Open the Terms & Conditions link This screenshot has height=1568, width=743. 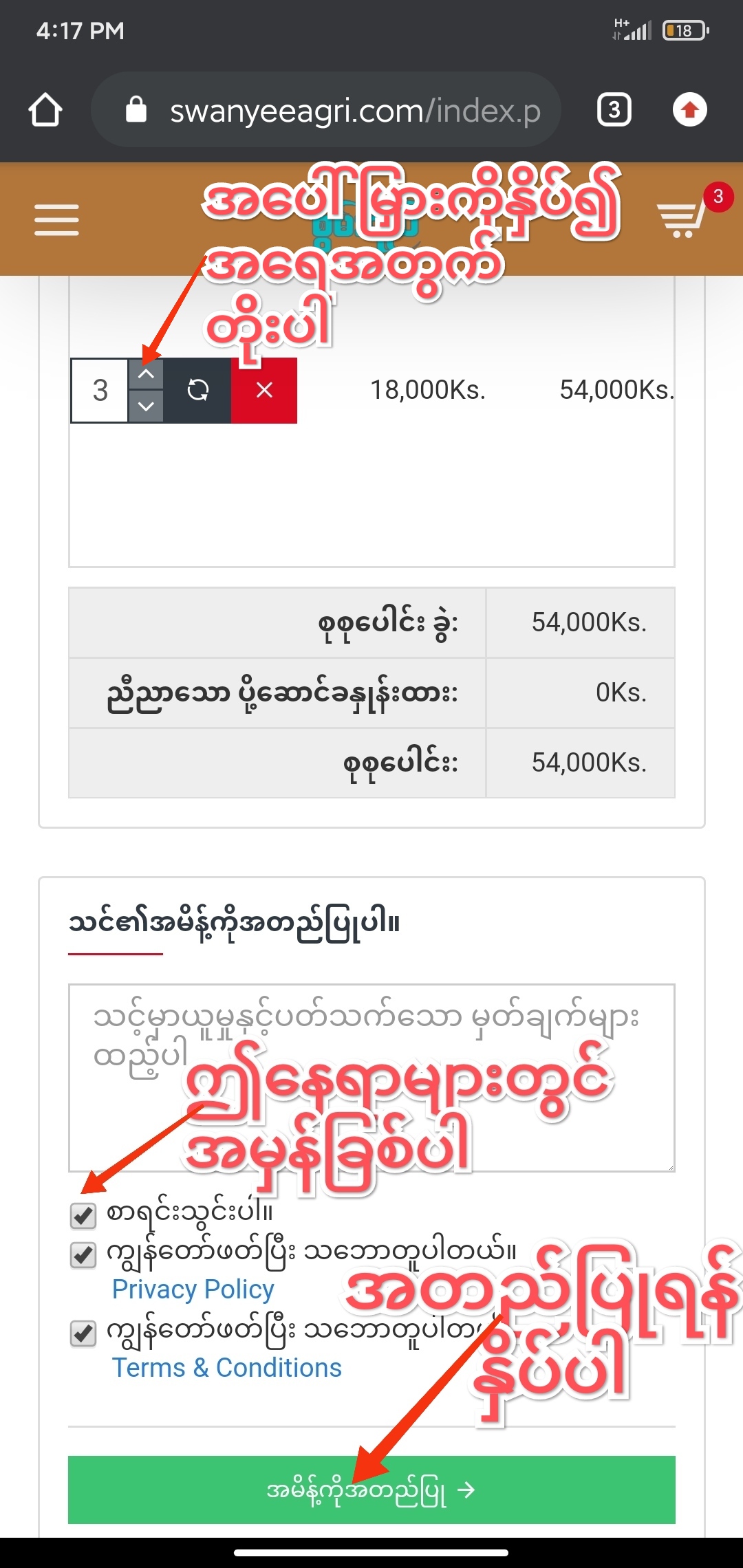click(227, 1368)
